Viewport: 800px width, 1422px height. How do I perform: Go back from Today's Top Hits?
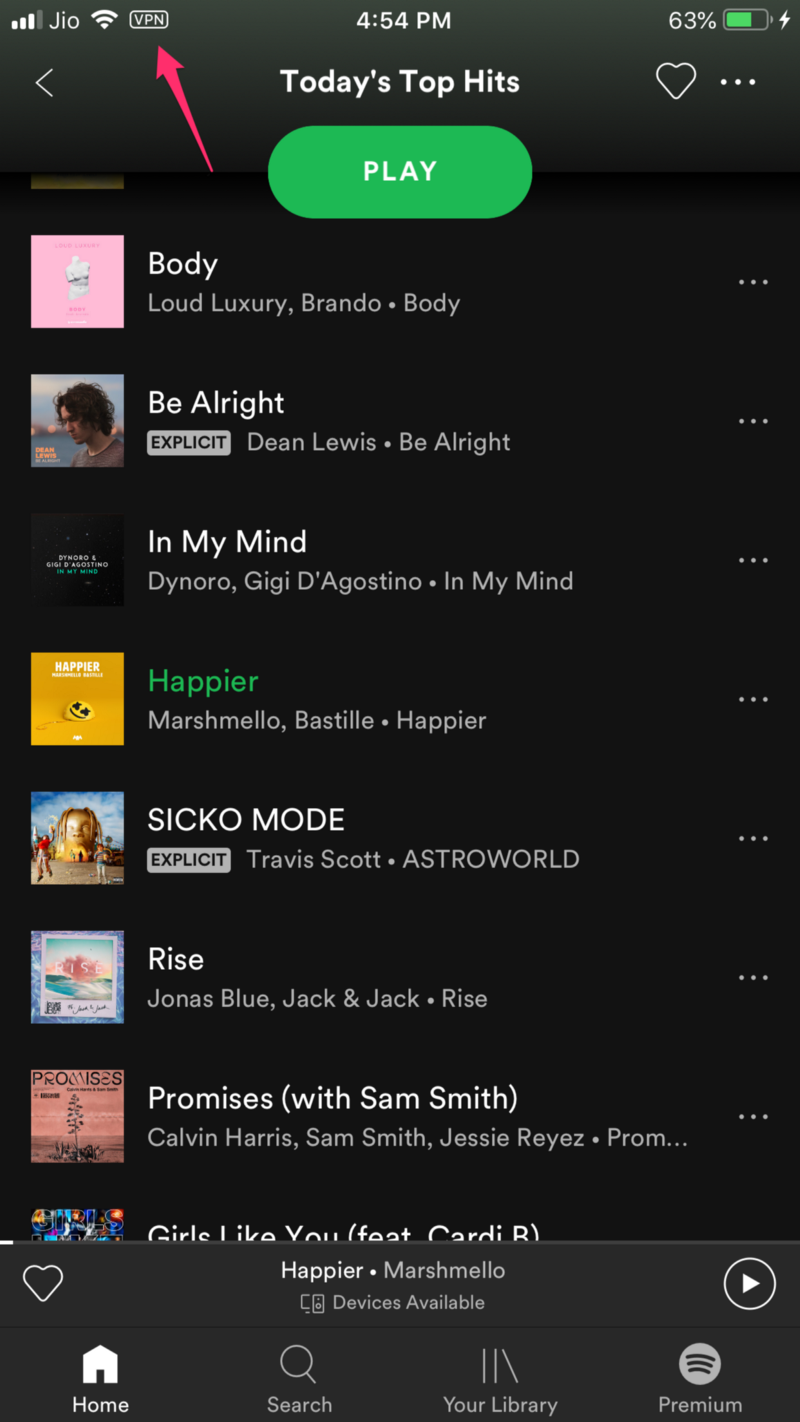[x=44, y=82]
